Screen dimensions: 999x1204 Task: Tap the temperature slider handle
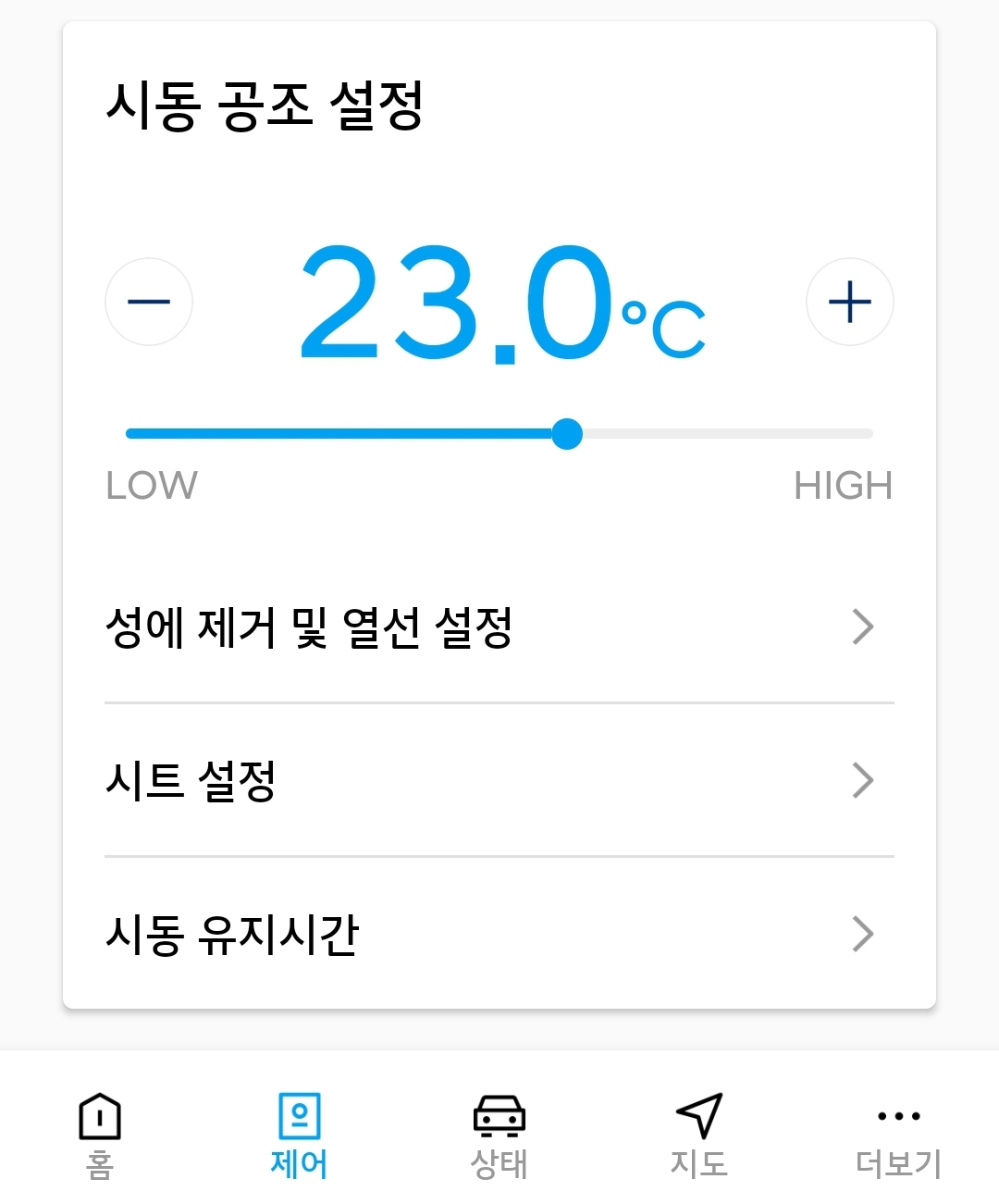[x=567, y=433]
